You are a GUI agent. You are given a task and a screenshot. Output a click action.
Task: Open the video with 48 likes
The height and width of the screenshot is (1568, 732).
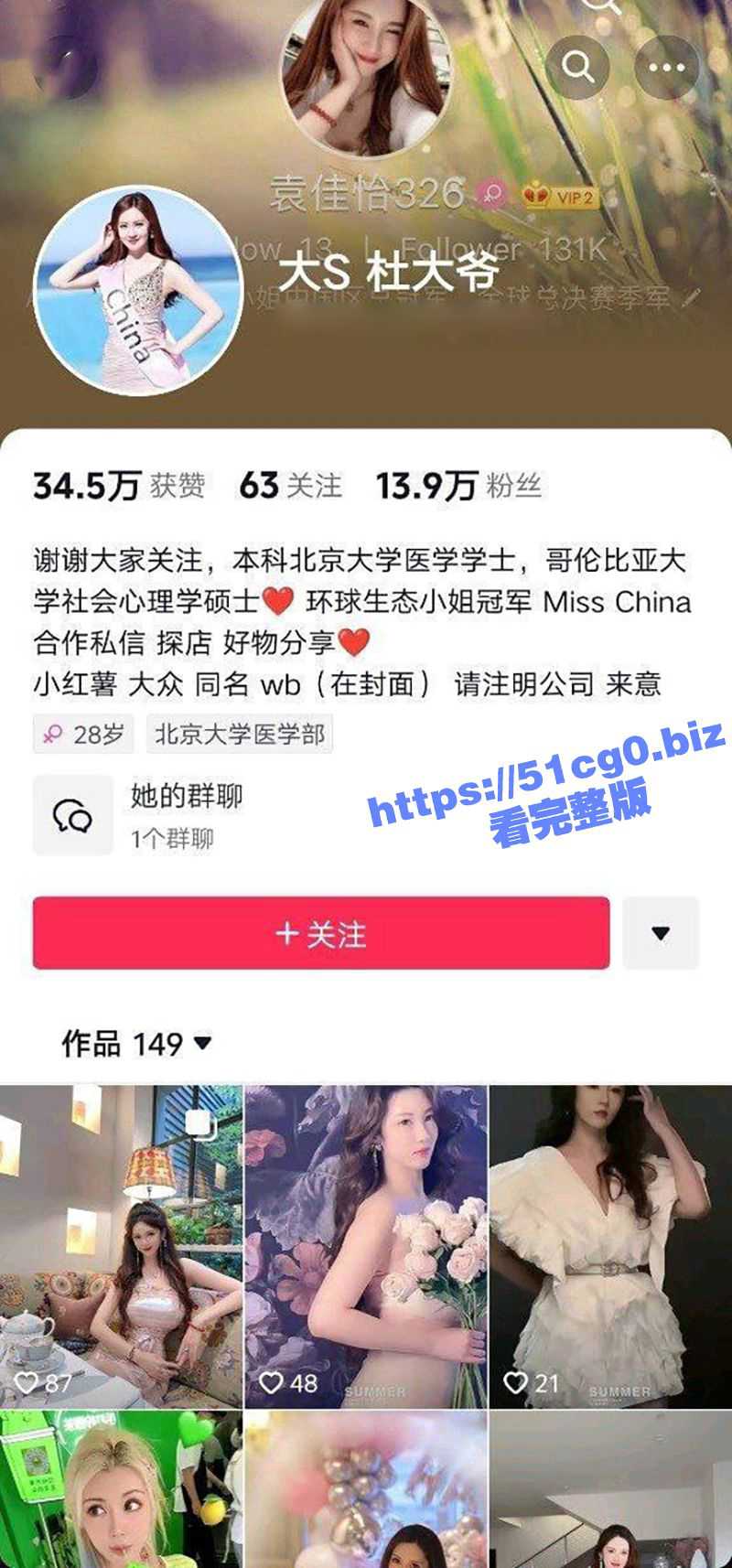coord(366,1246)
